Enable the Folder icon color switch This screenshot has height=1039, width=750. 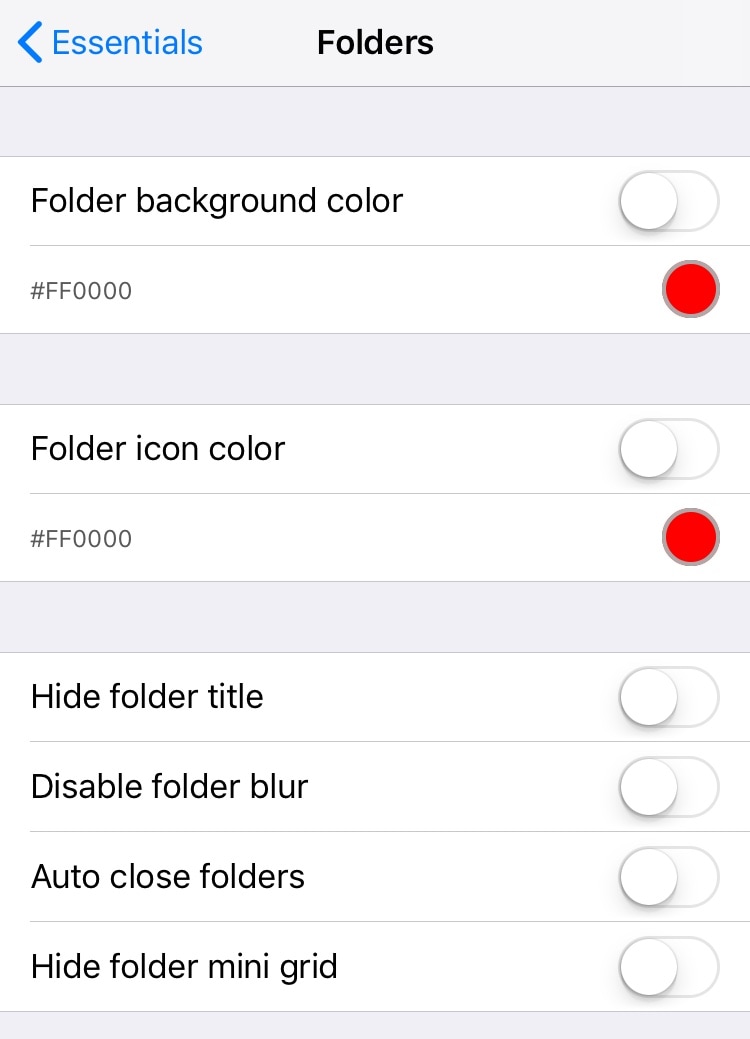tap(668, 448)
